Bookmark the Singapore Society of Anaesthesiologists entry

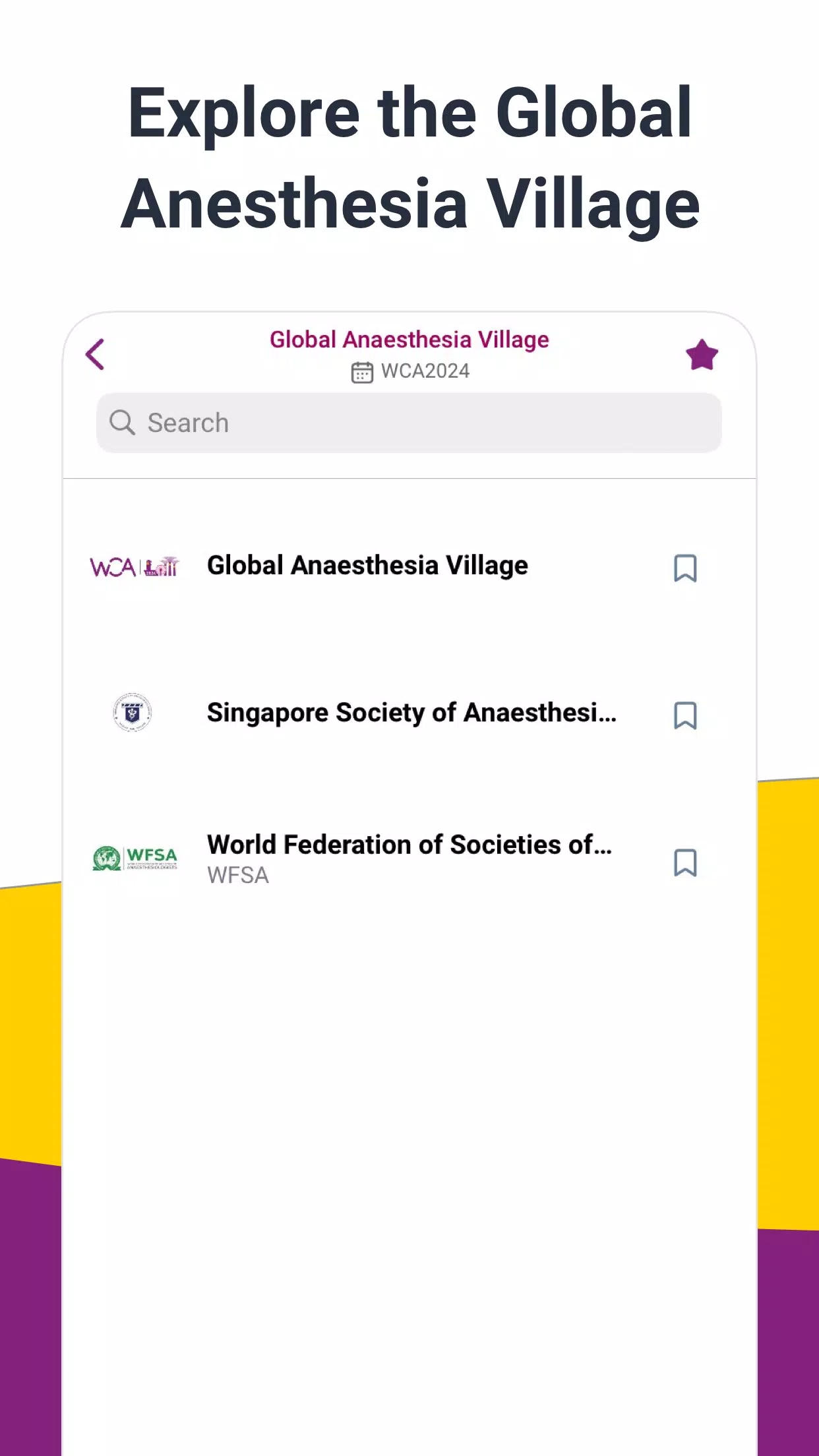[686, 717]
